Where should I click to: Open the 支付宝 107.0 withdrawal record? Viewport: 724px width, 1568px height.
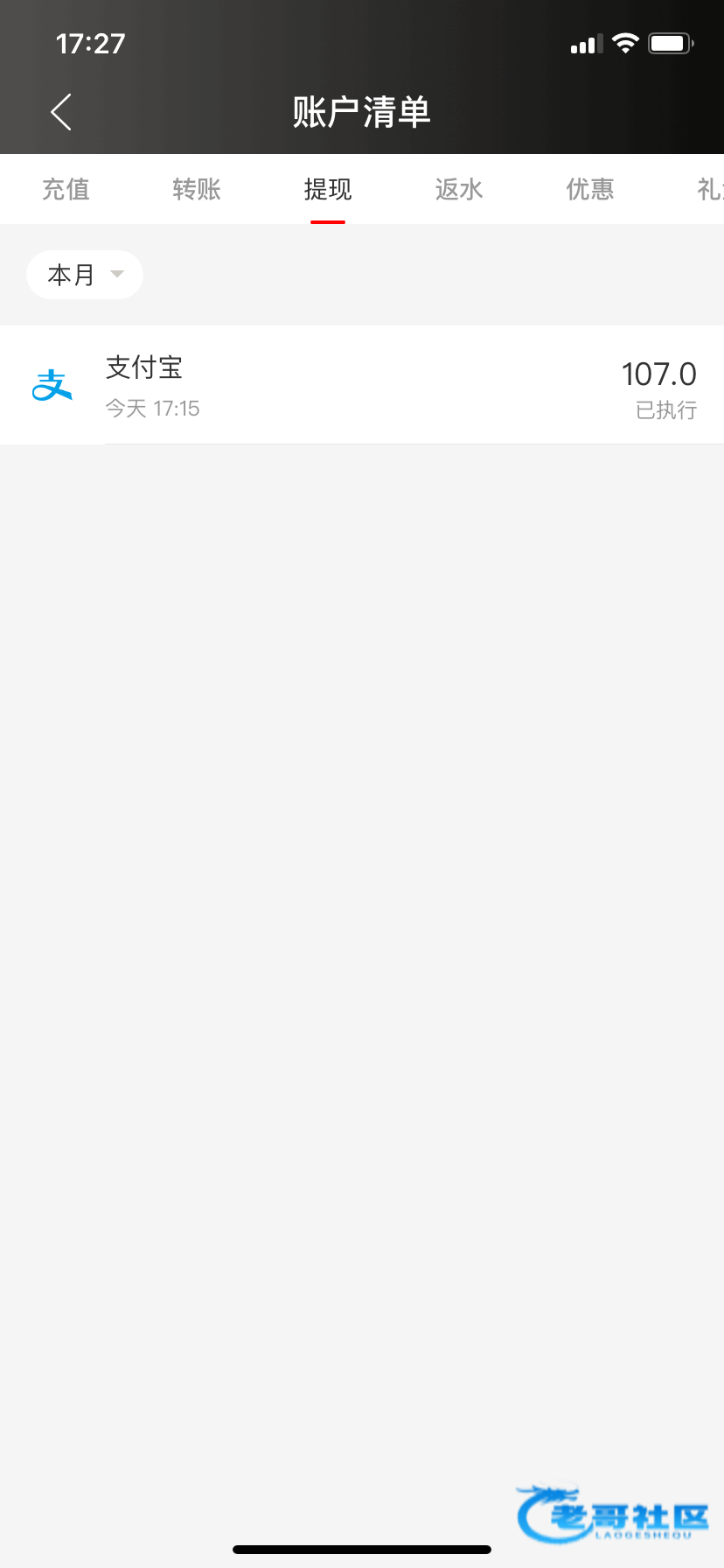click(x=362, y=385)
